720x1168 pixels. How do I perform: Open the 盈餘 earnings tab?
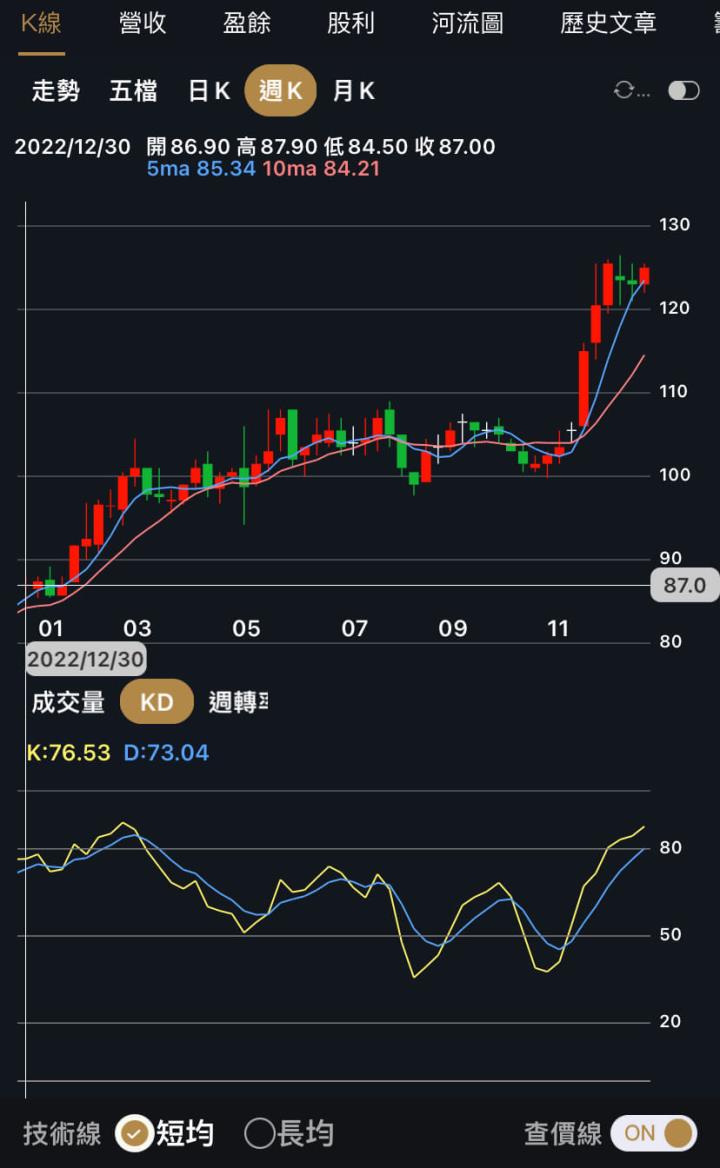pyautogui.click(x=245, y=23)
